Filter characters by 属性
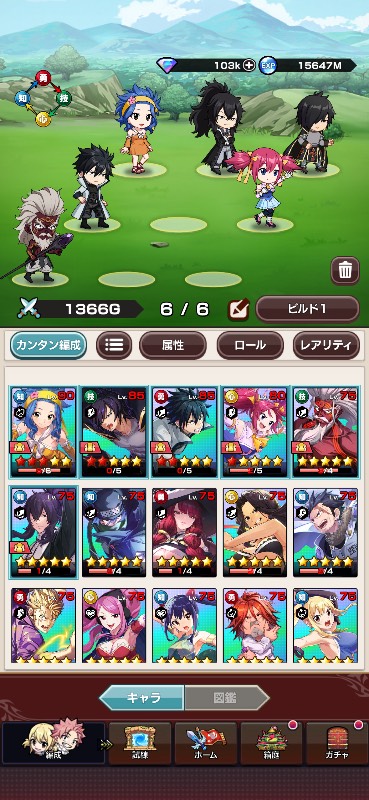The image size is (369, 800). 173,345
